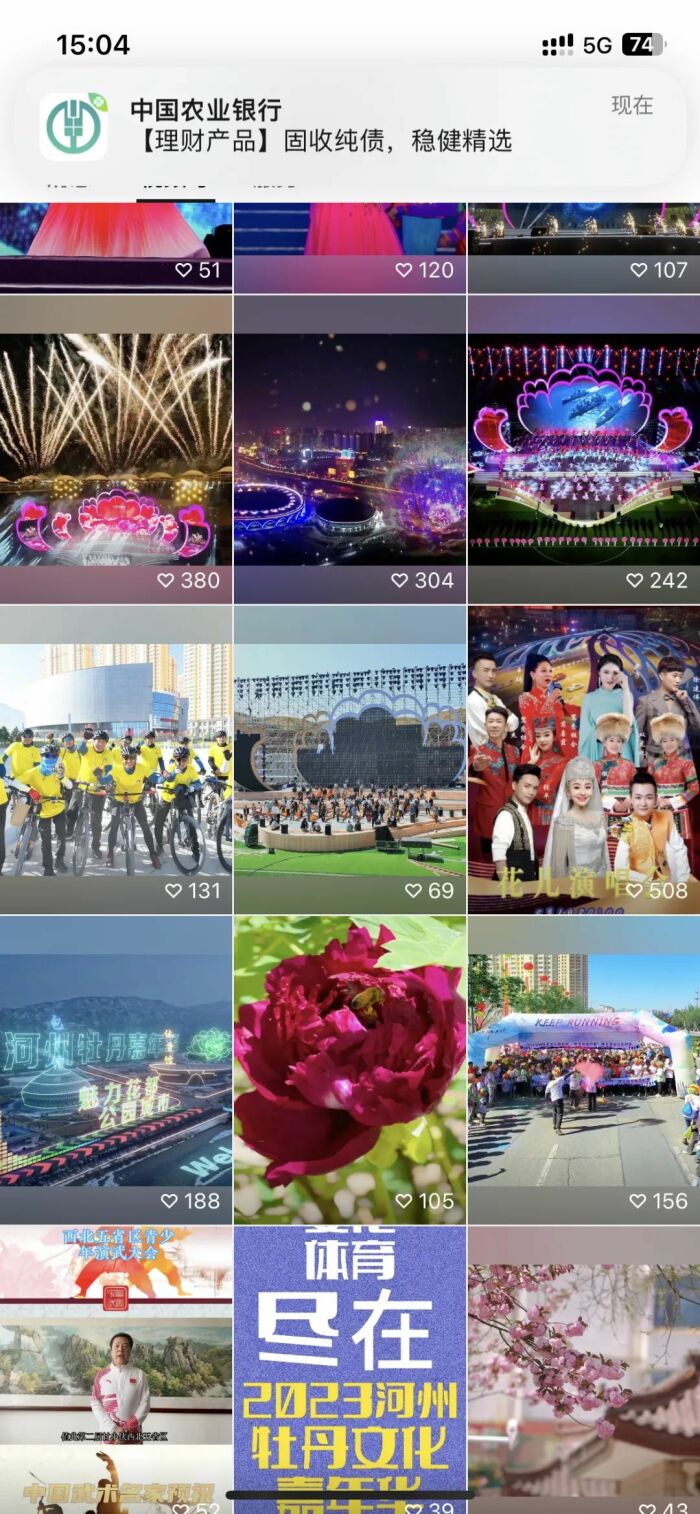This screenshot has width=700, height=1514.
Task: Open the Agricultural Bank of China notification banner
Action: click(350, 127)
